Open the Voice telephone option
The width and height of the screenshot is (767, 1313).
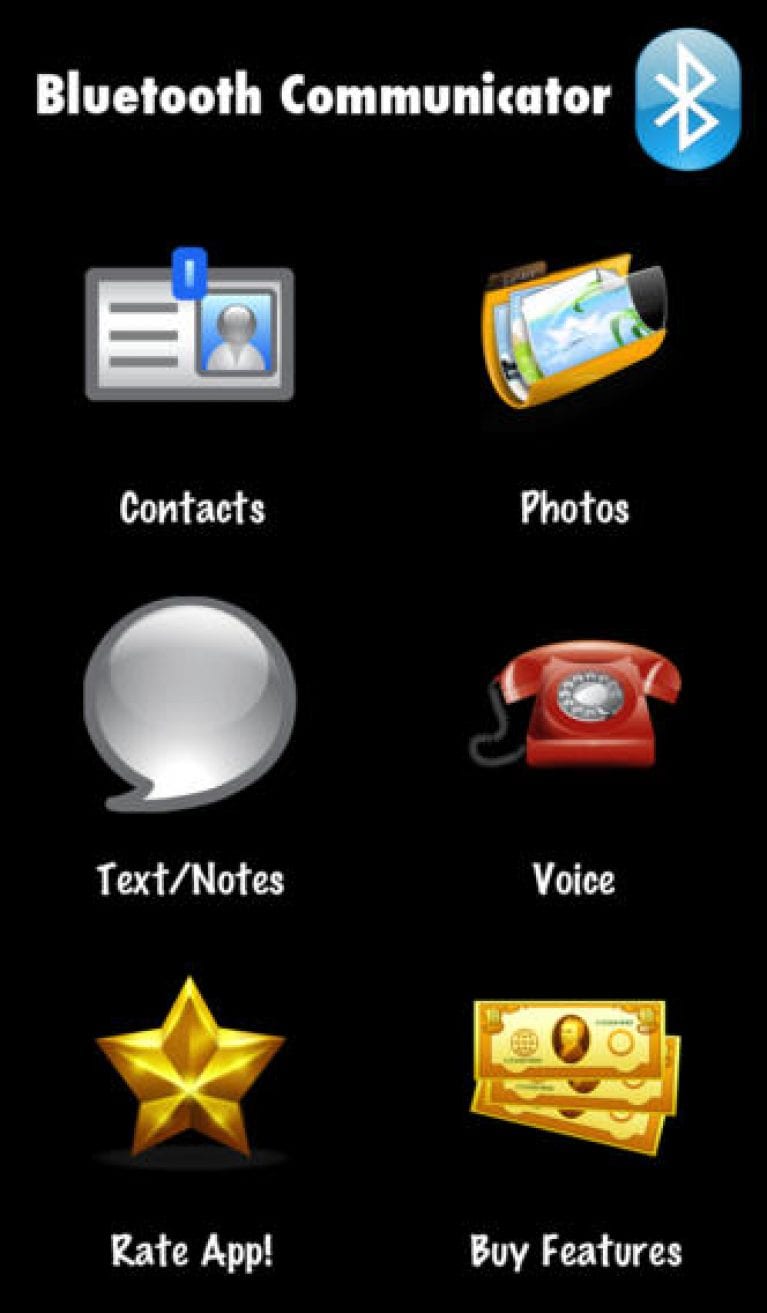coord(574,705)
